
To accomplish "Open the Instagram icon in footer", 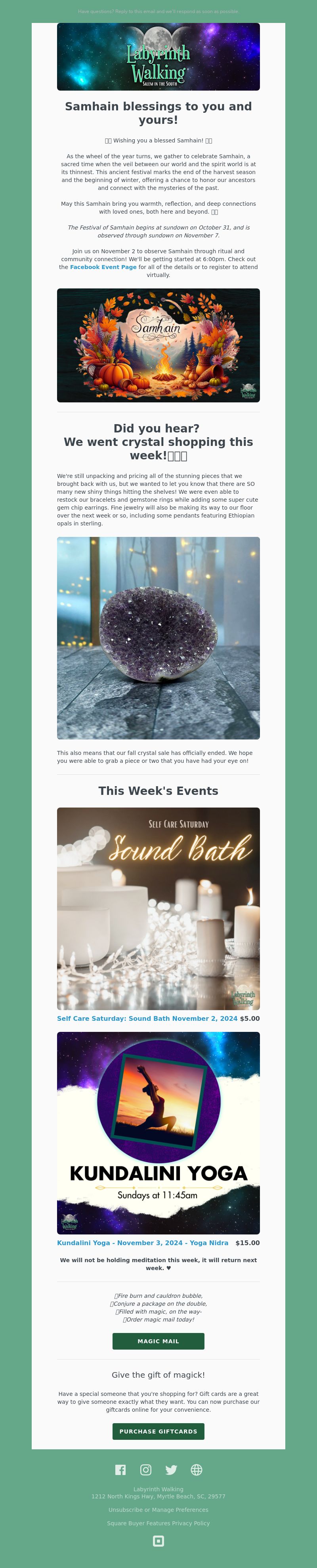I will point(146,1469).
